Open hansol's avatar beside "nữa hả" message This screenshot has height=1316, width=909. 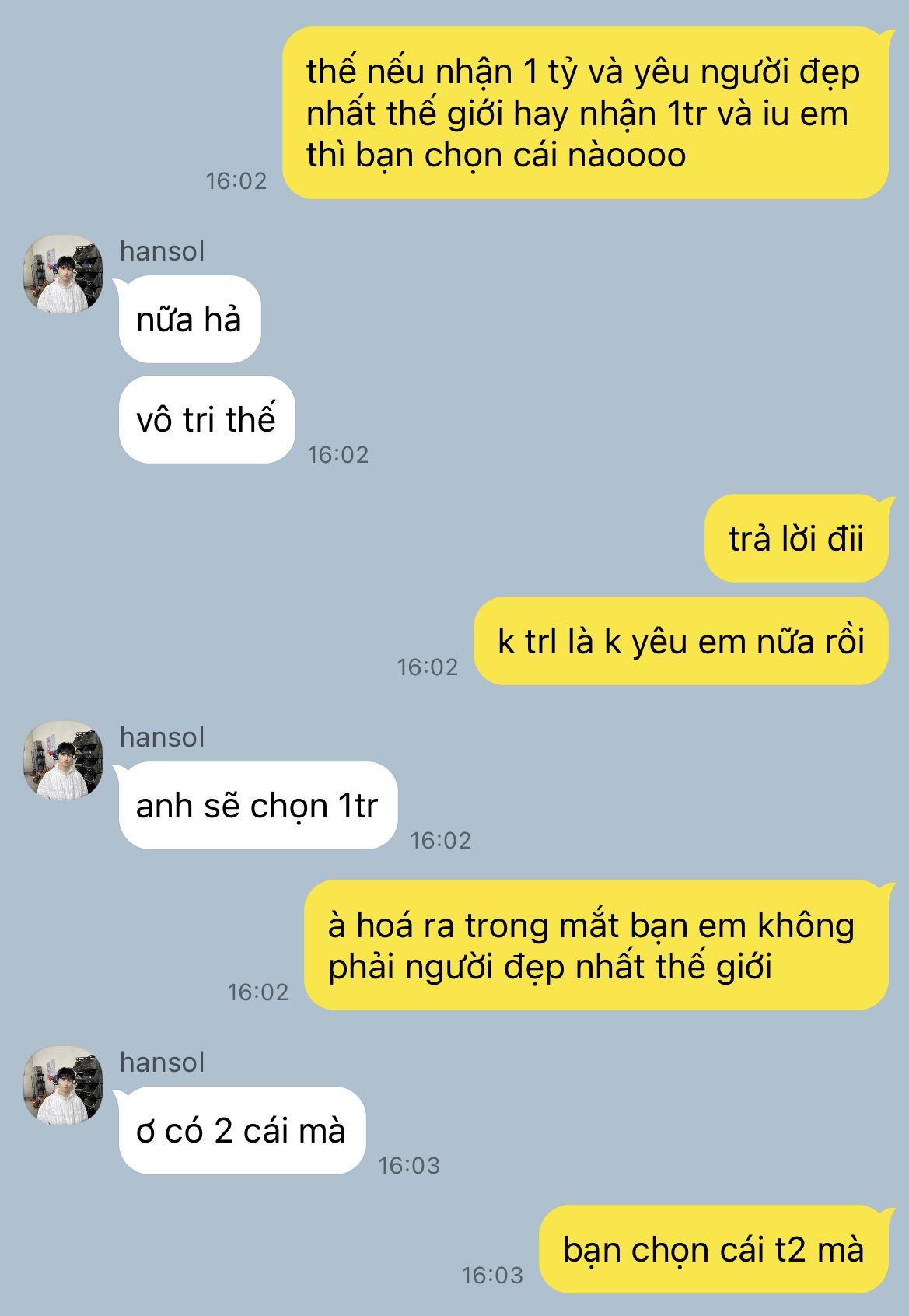[x=63, y=274]
